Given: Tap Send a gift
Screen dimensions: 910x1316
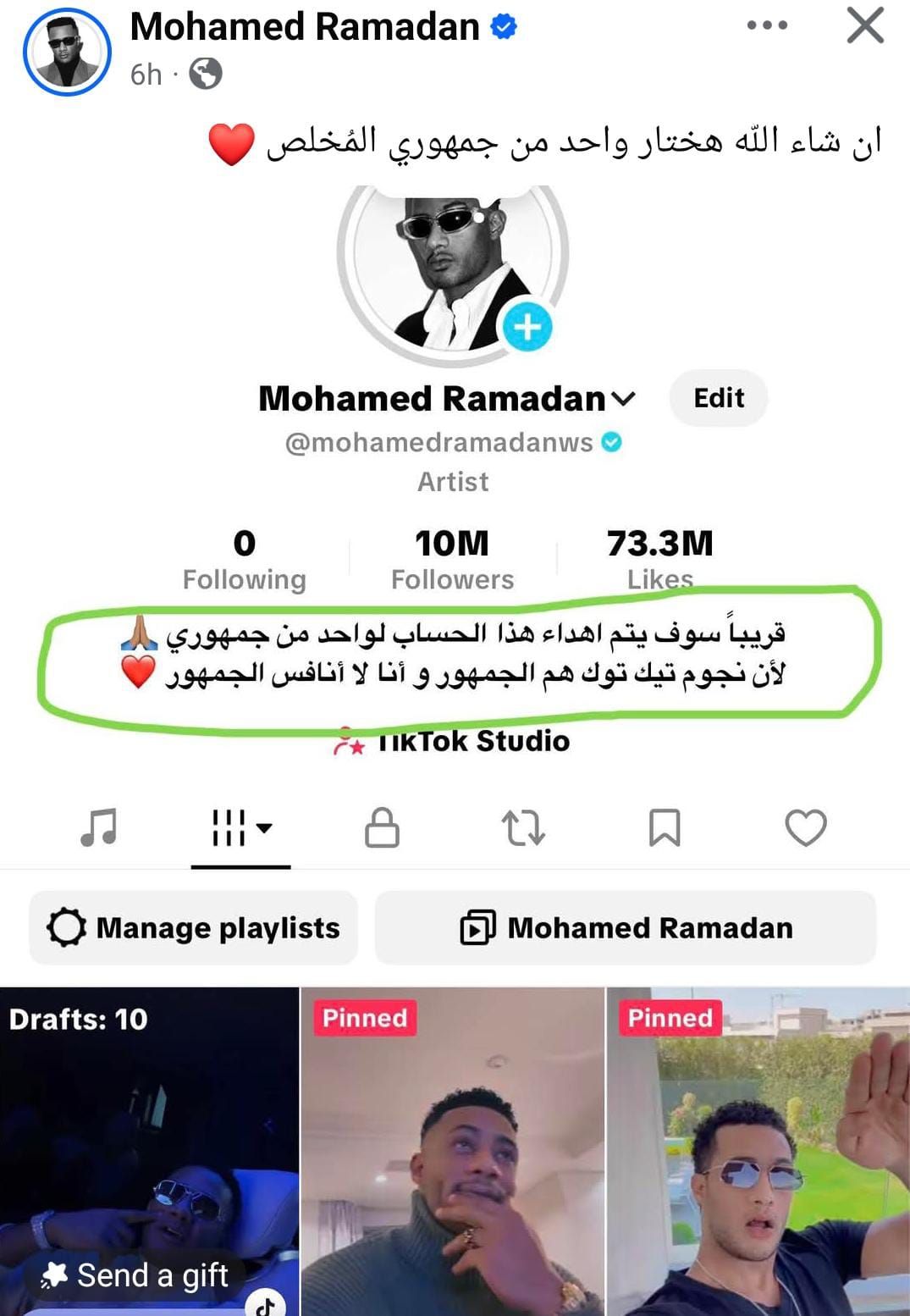Looking at the screenshot, I should tap(135, 1275).
